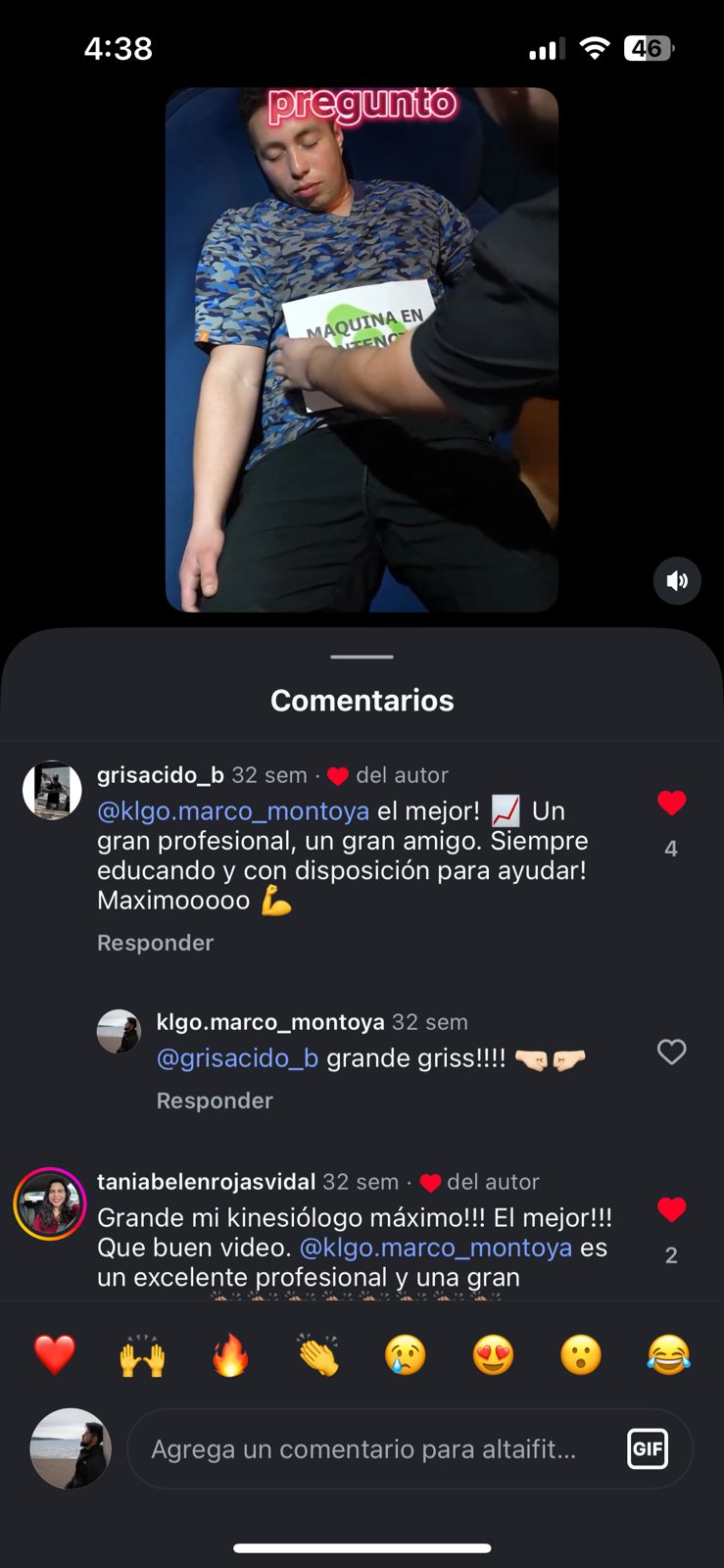Select the laughing emoji quick reaction
724x1568 pixels.
(669, 1355)
